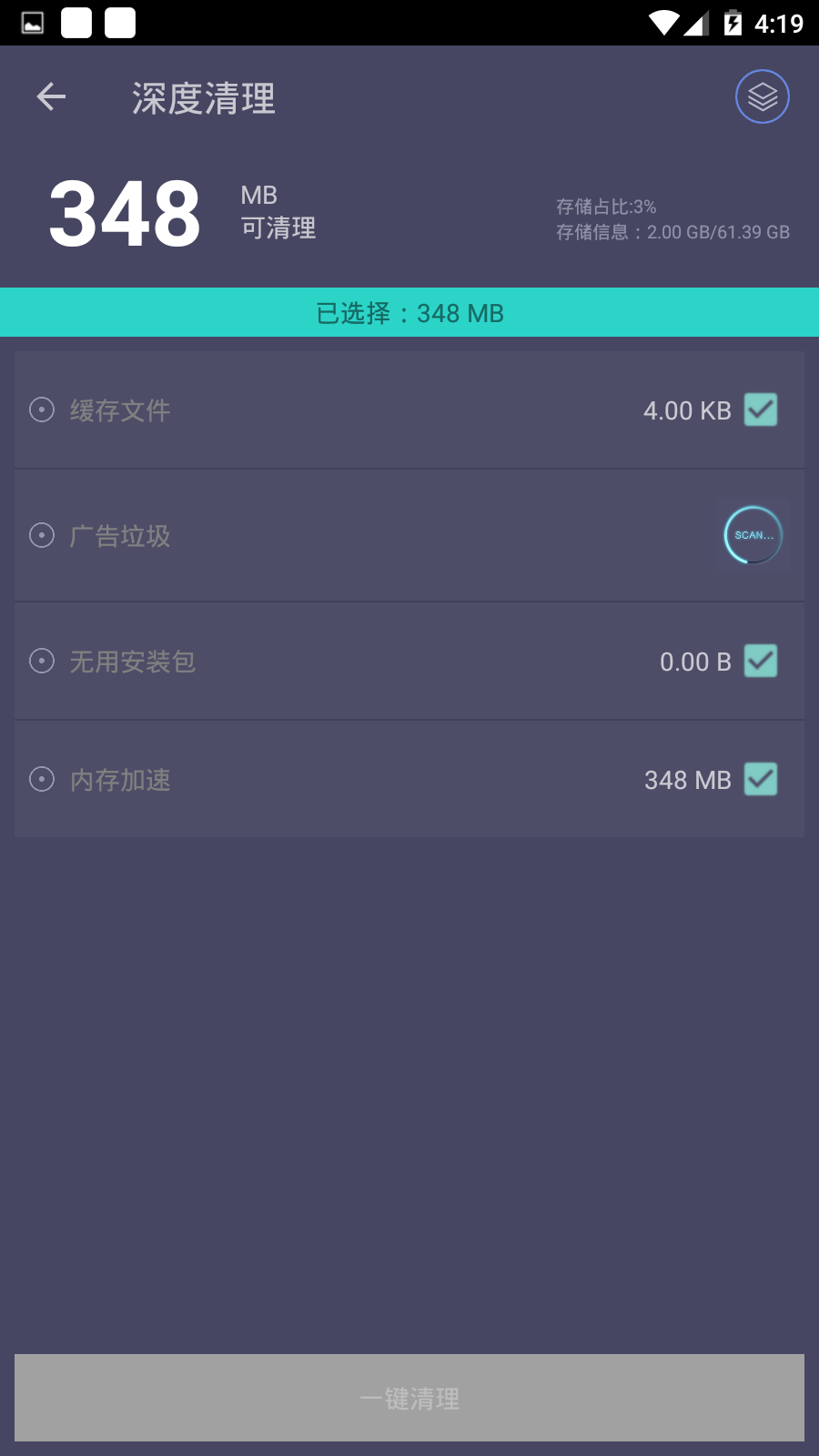This screenshot has height=1456, width=819.
Task: Click the 缓存文件 circular bullet icon
Action: pyautogui.click(x=40, y=410)
